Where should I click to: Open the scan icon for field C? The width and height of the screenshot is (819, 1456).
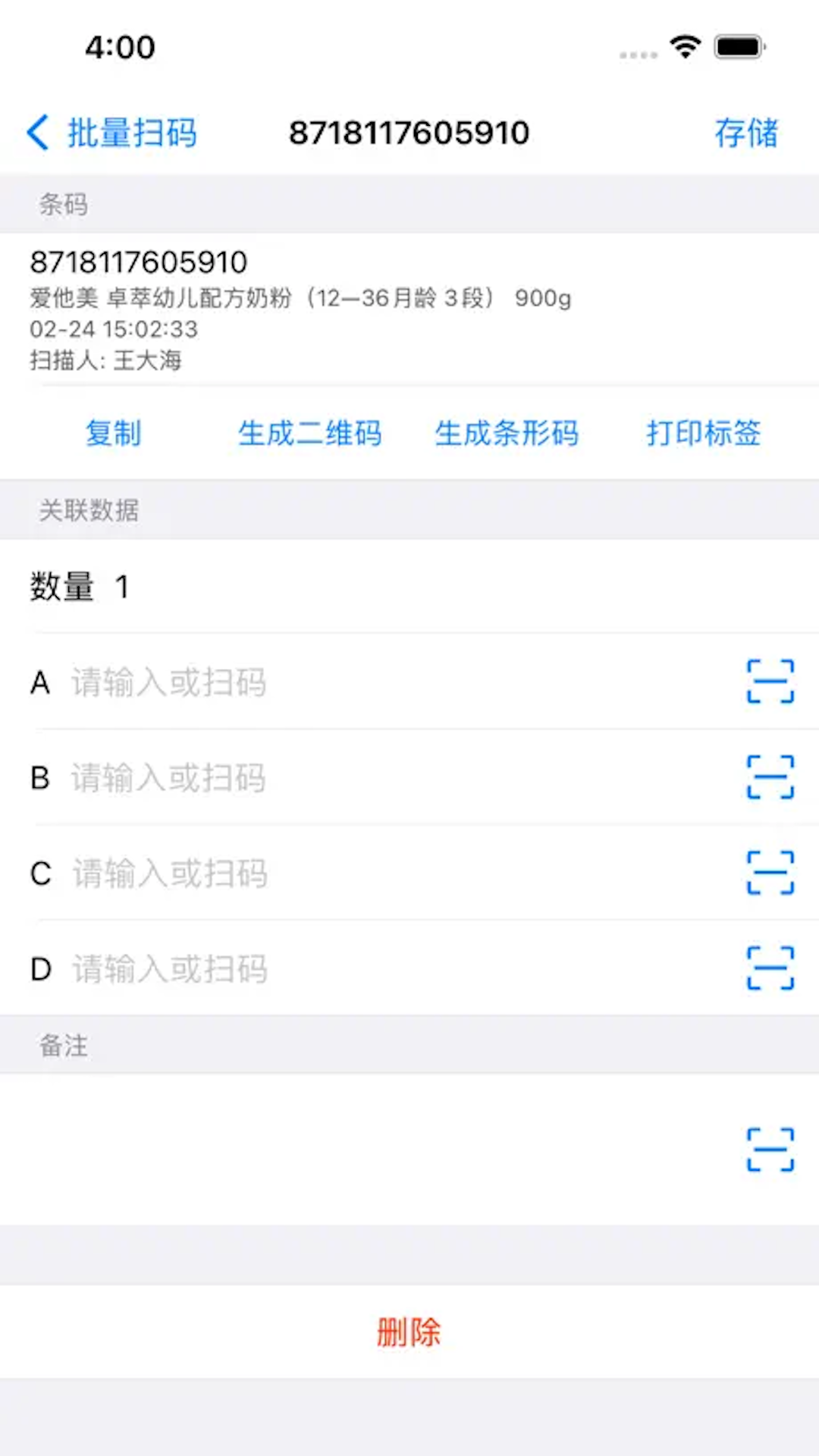[770, 874]
